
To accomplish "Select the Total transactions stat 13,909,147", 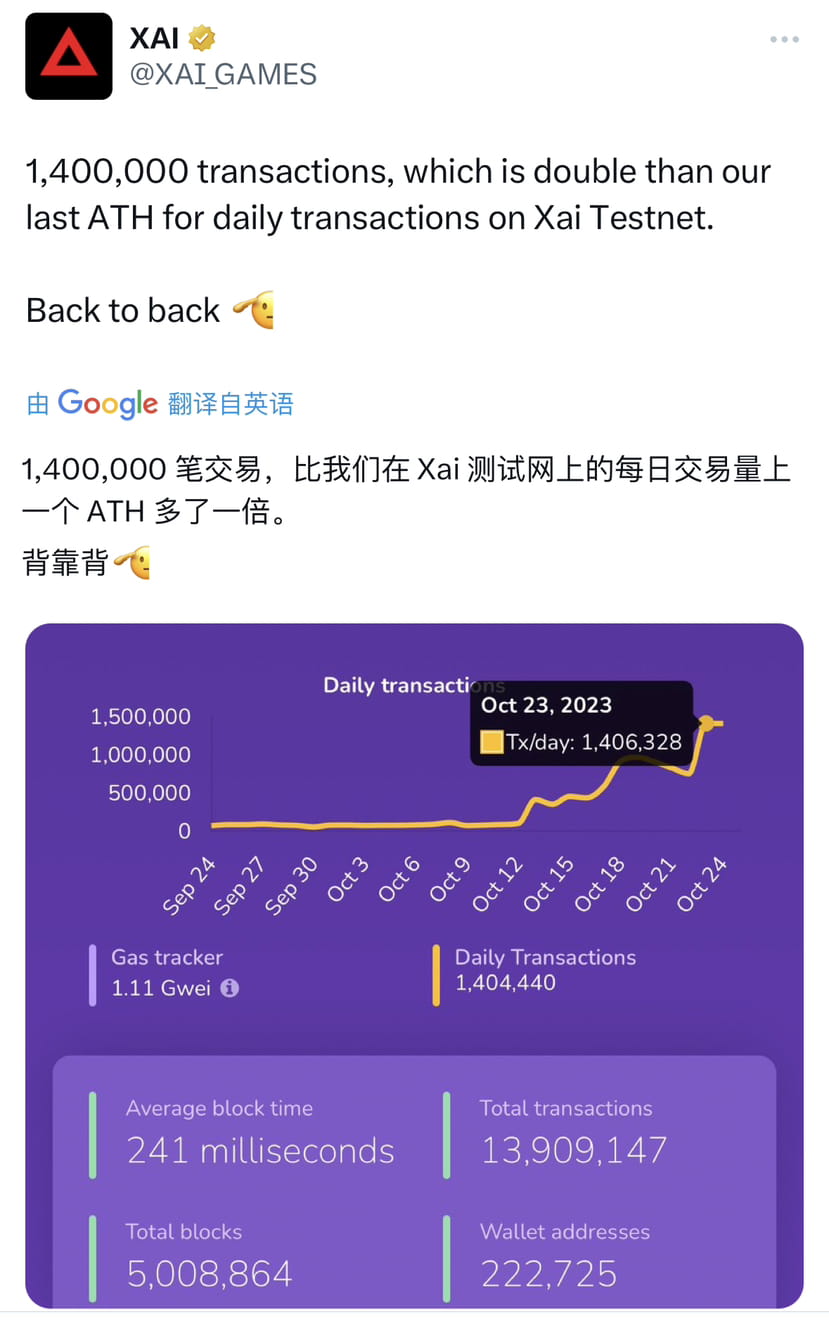I will coord(572,1149).
